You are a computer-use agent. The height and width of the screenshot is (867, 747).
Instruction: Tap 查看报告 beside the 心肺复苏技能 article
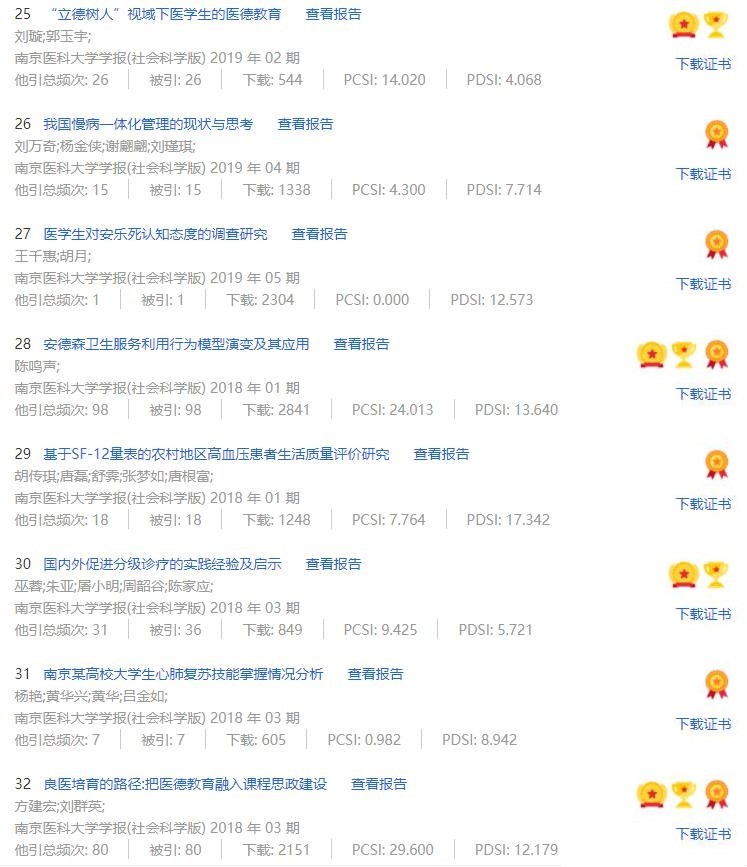click(x=375, y=674)
